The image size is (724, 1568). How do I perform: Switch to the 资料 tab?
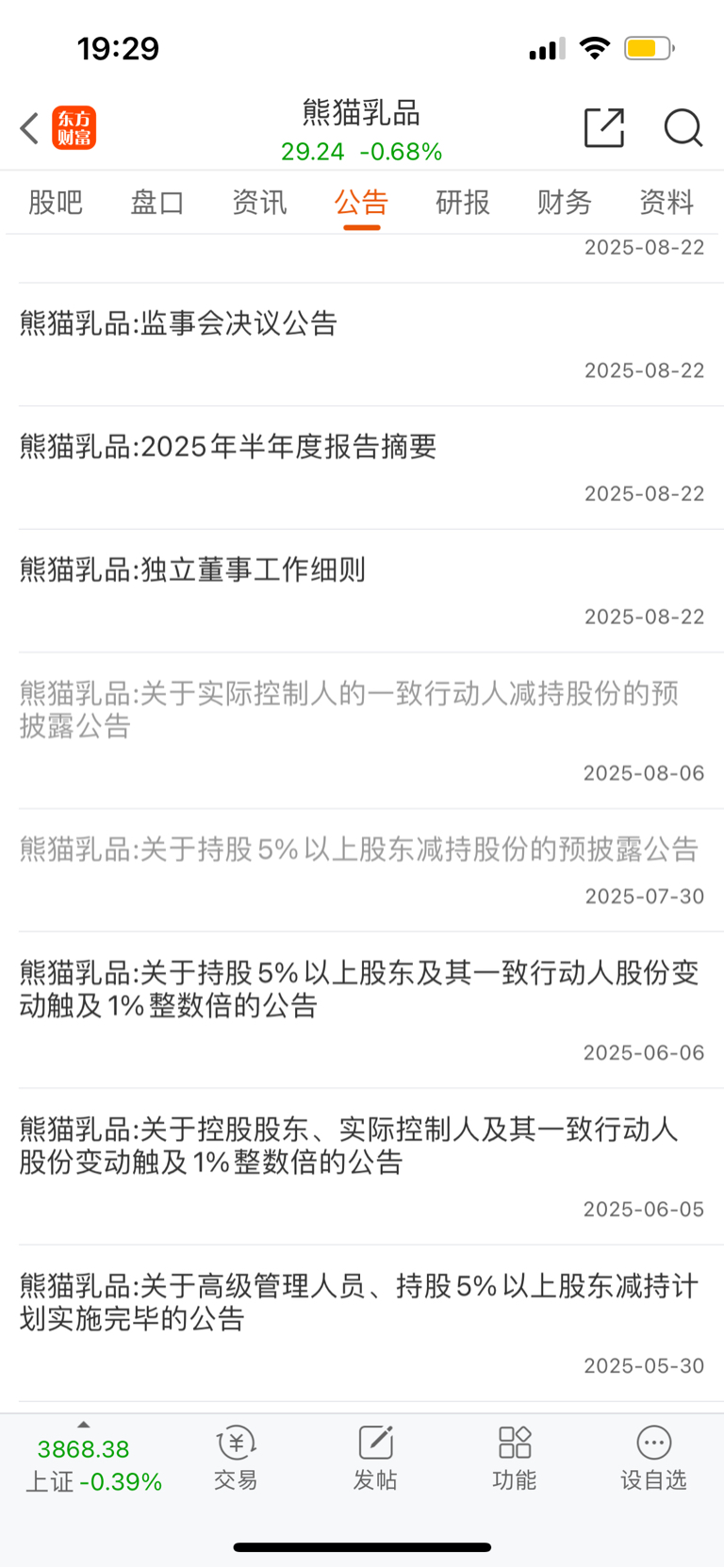pyautogui.click(x=666, y=202)
